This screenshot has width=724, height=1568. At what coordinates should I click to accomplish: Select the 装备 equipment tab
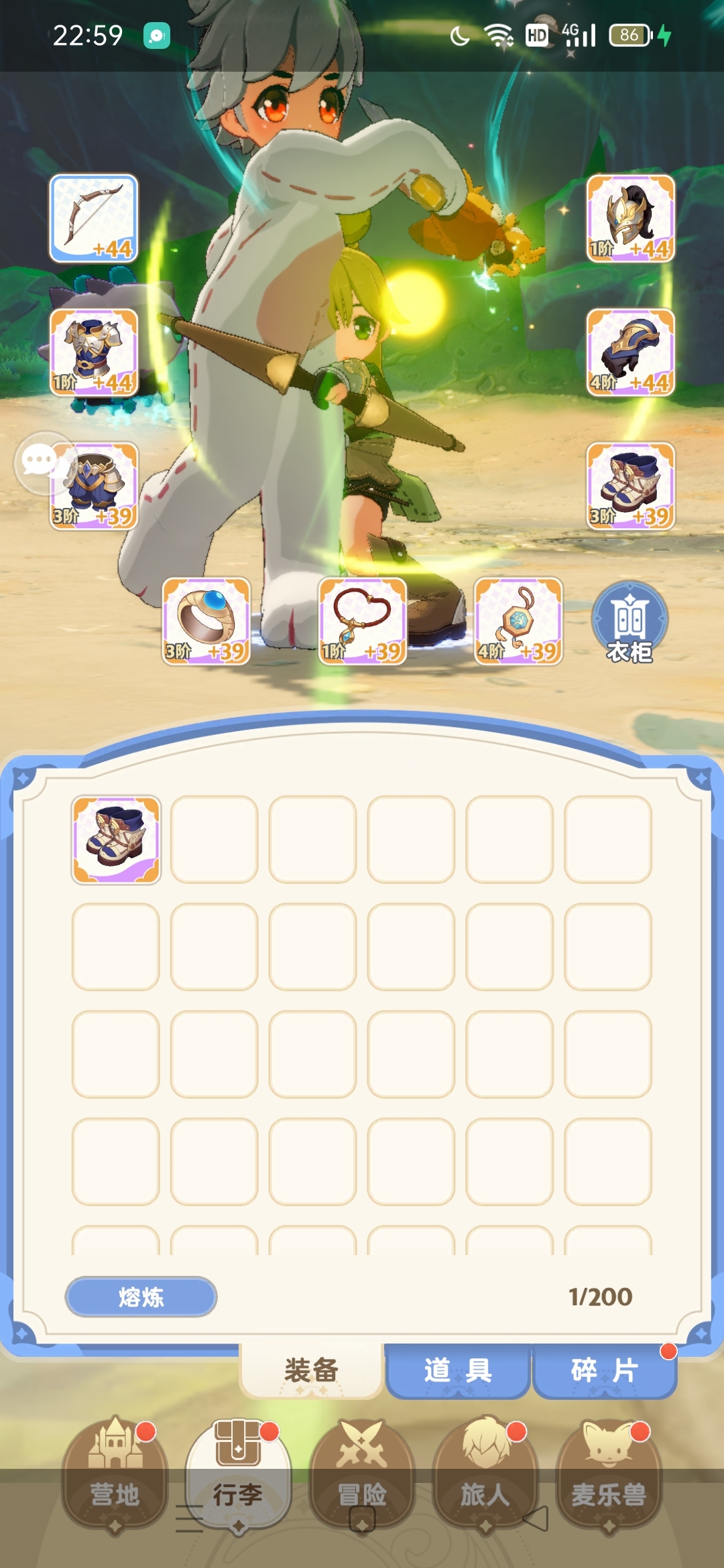click(311, 1370)
